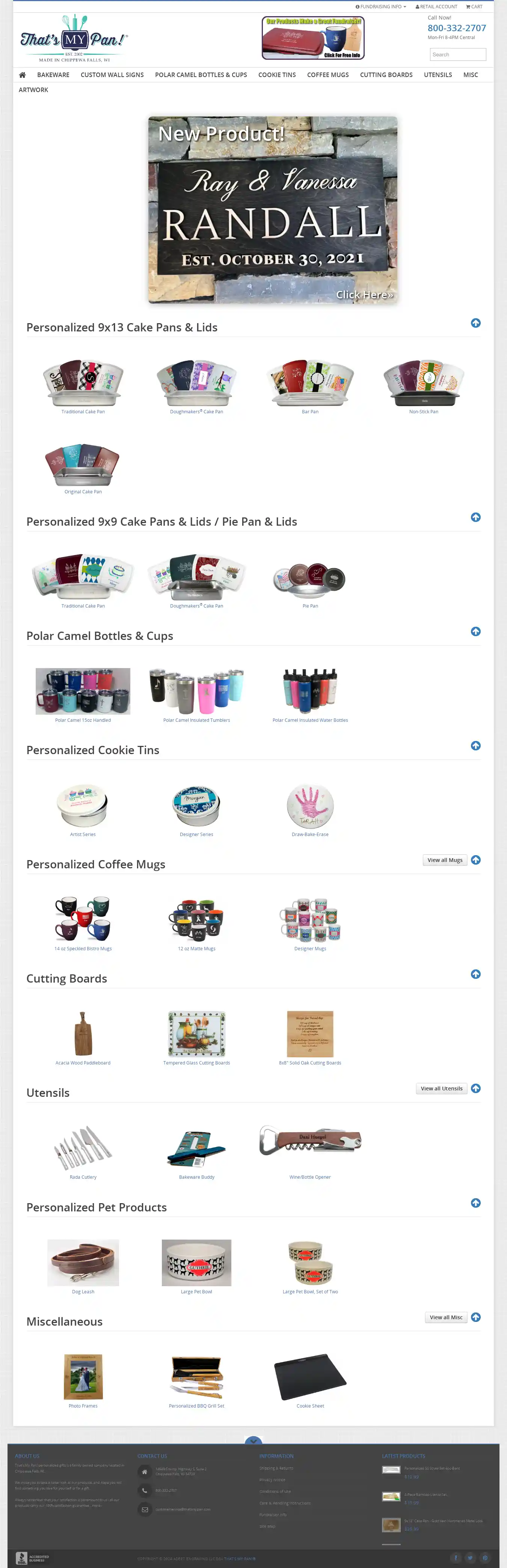The width and height of the screenshot is (507, 1568).
Task: Open Personalized BBQ Grill Set
Action: (x=196, y=1381)
